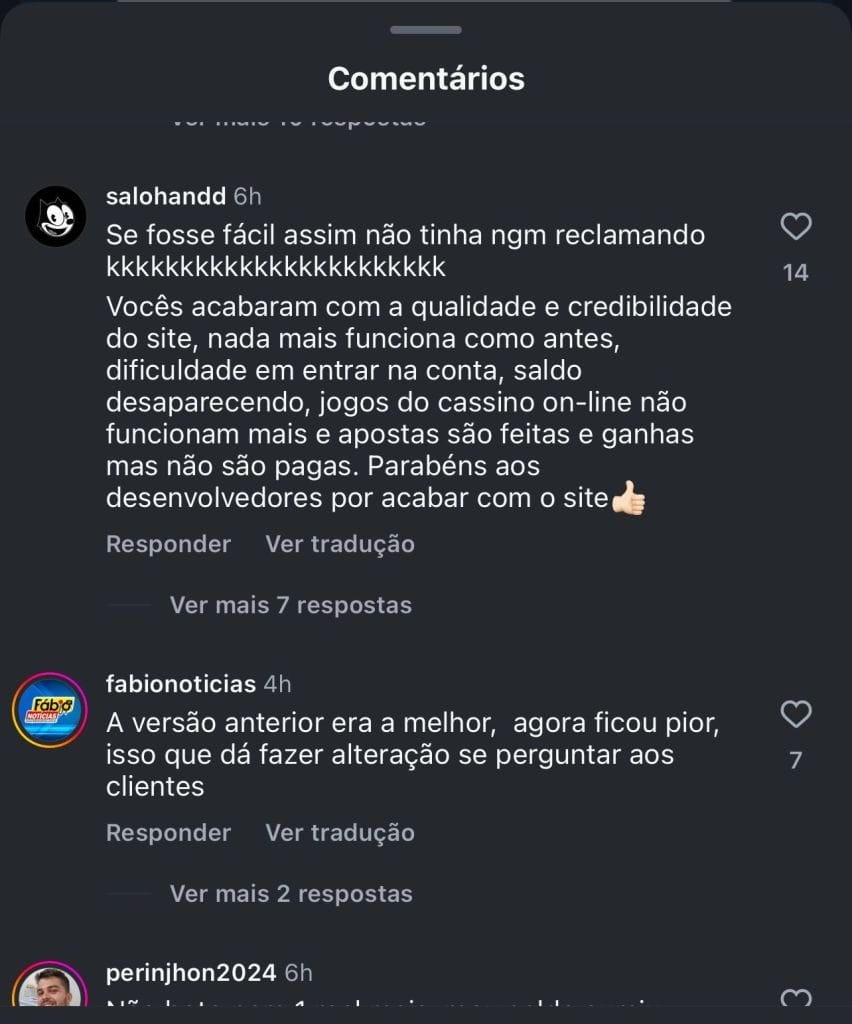Open the fabionoticias username link
Screen dimensions: 852x1024
pyautogui.click(x=181, y=684)
